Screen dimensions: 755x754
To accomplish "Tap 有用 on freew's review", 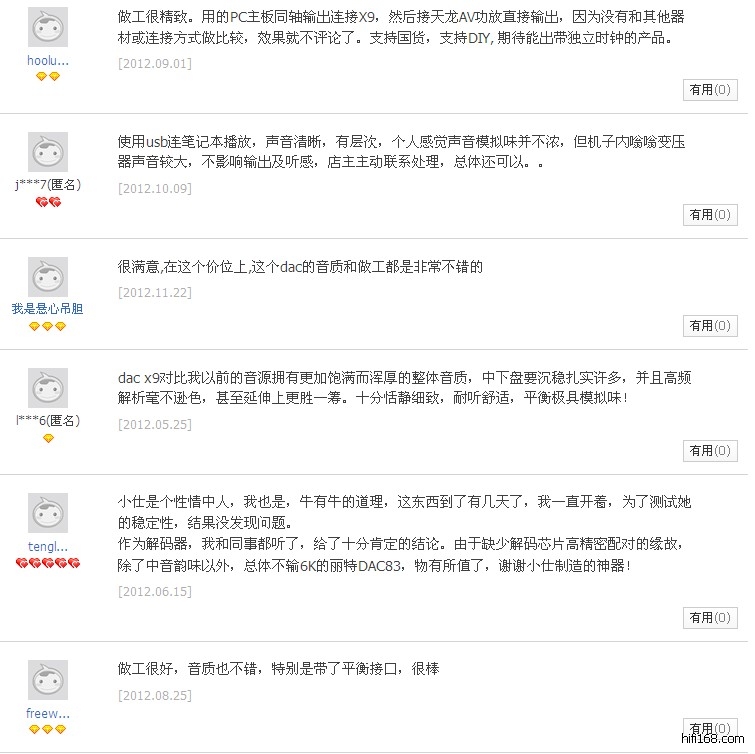I will (x=710, y=728).
